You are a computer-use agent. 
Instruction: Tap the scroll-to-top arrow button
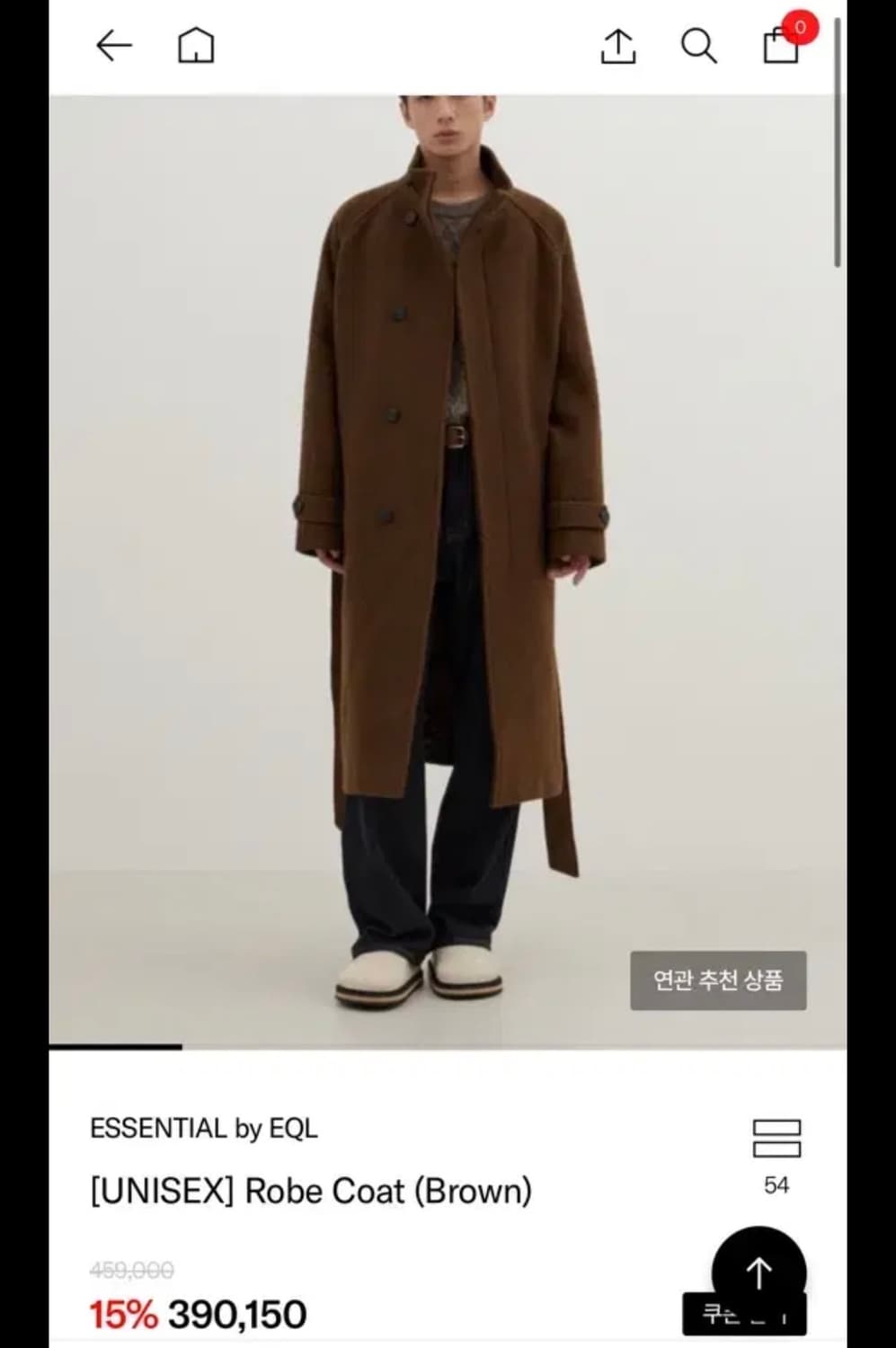759,1269
